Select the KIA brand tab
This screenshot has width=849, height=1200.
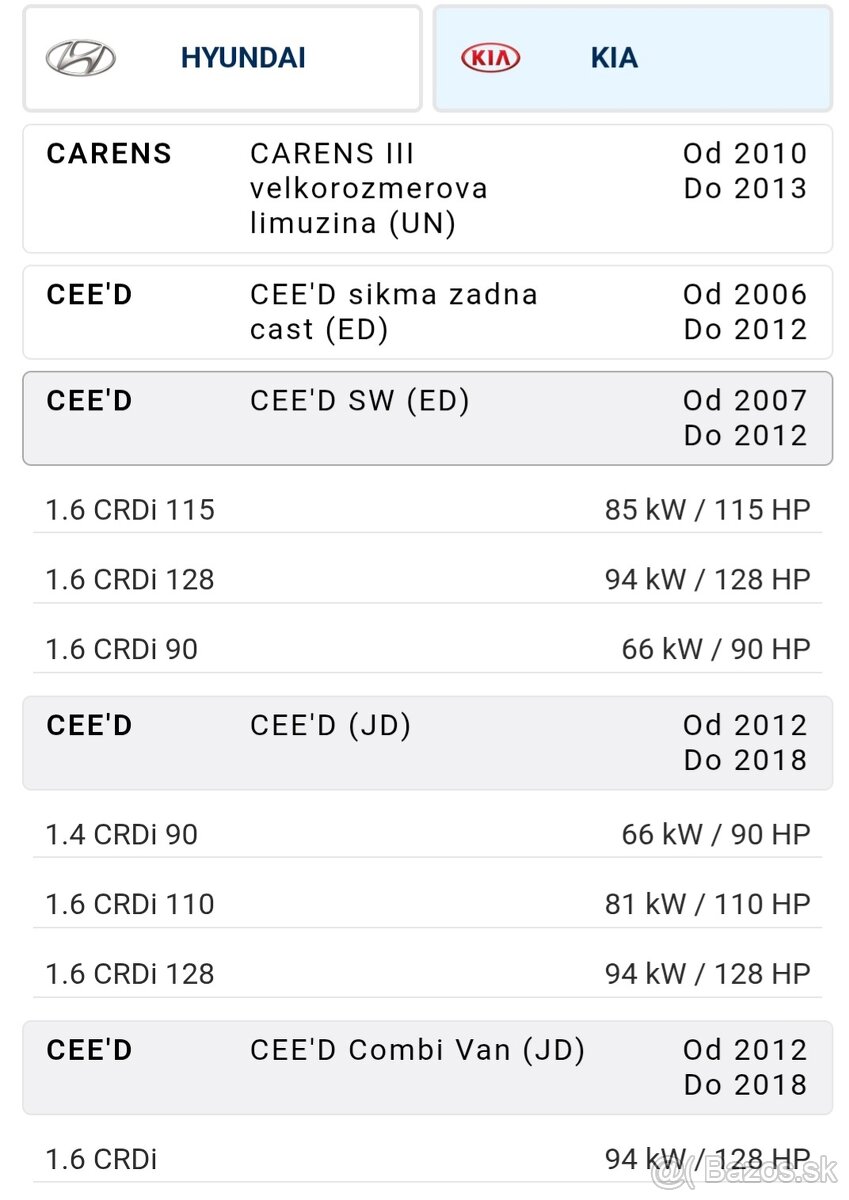point(632,58)
